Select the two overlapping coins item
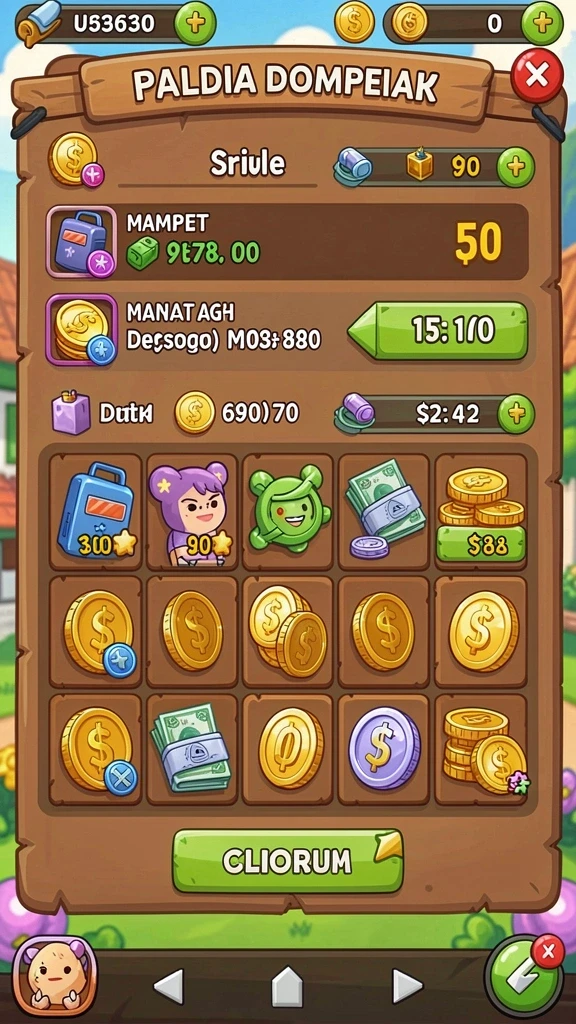 pyautogui.click(x=287, y=630)
